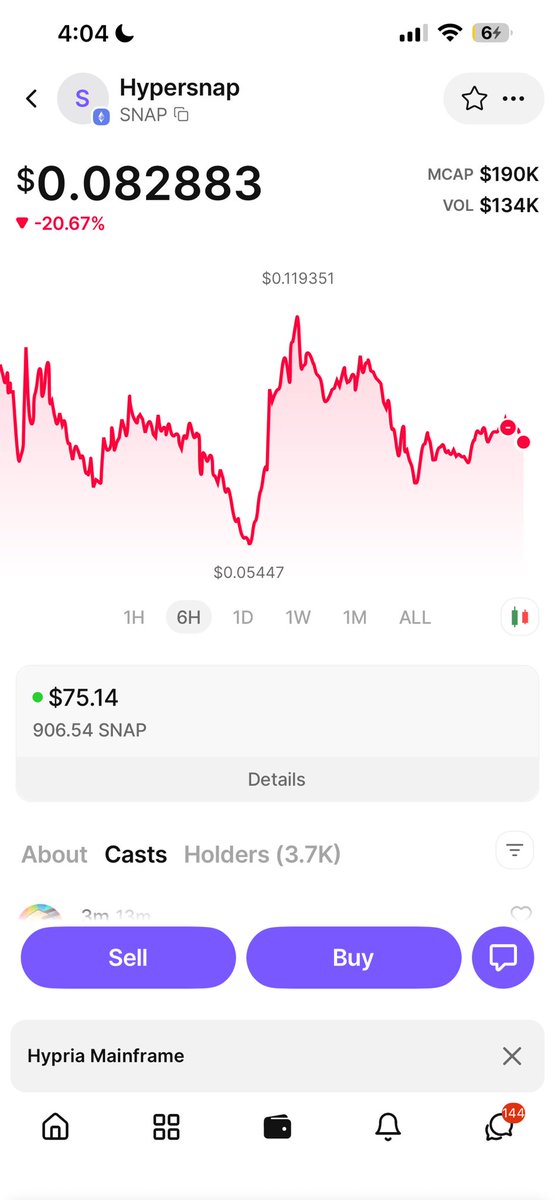Dismiss the Hypria Mainframe banner
Screen dimensions: 555x1200
(512, 1056)
